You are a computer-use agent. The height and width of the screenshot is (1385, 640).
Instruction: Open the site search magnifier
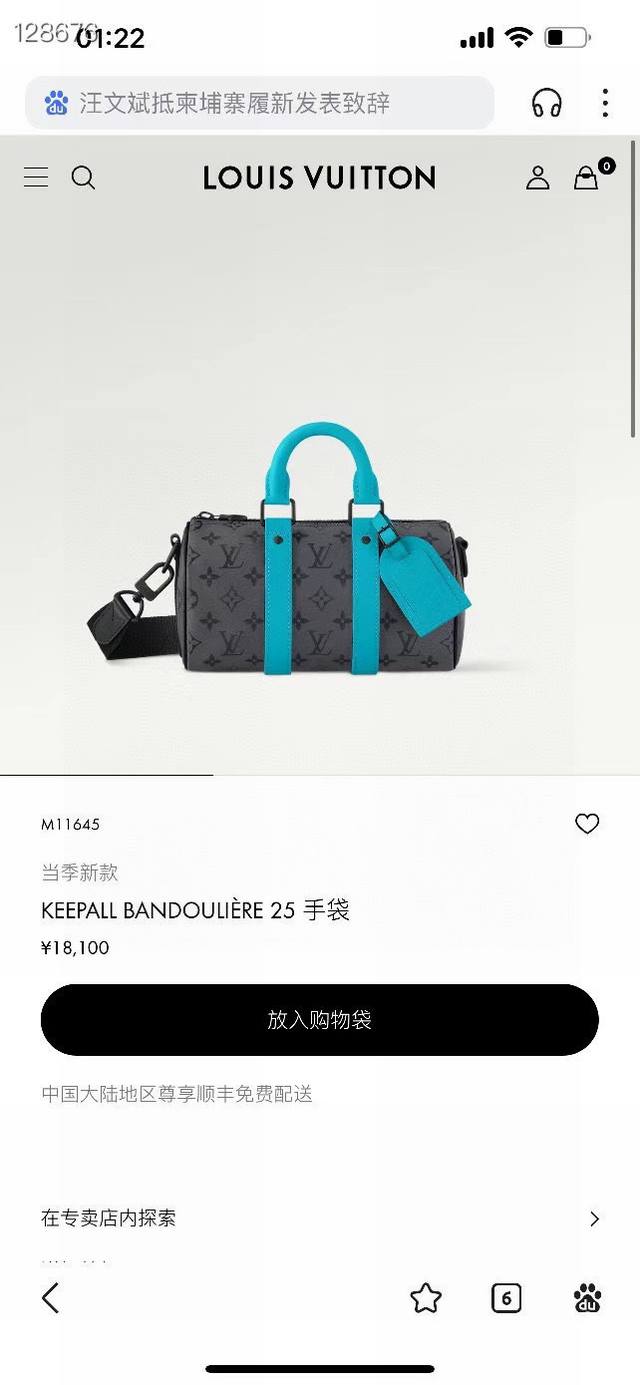(x=84, y=178)
